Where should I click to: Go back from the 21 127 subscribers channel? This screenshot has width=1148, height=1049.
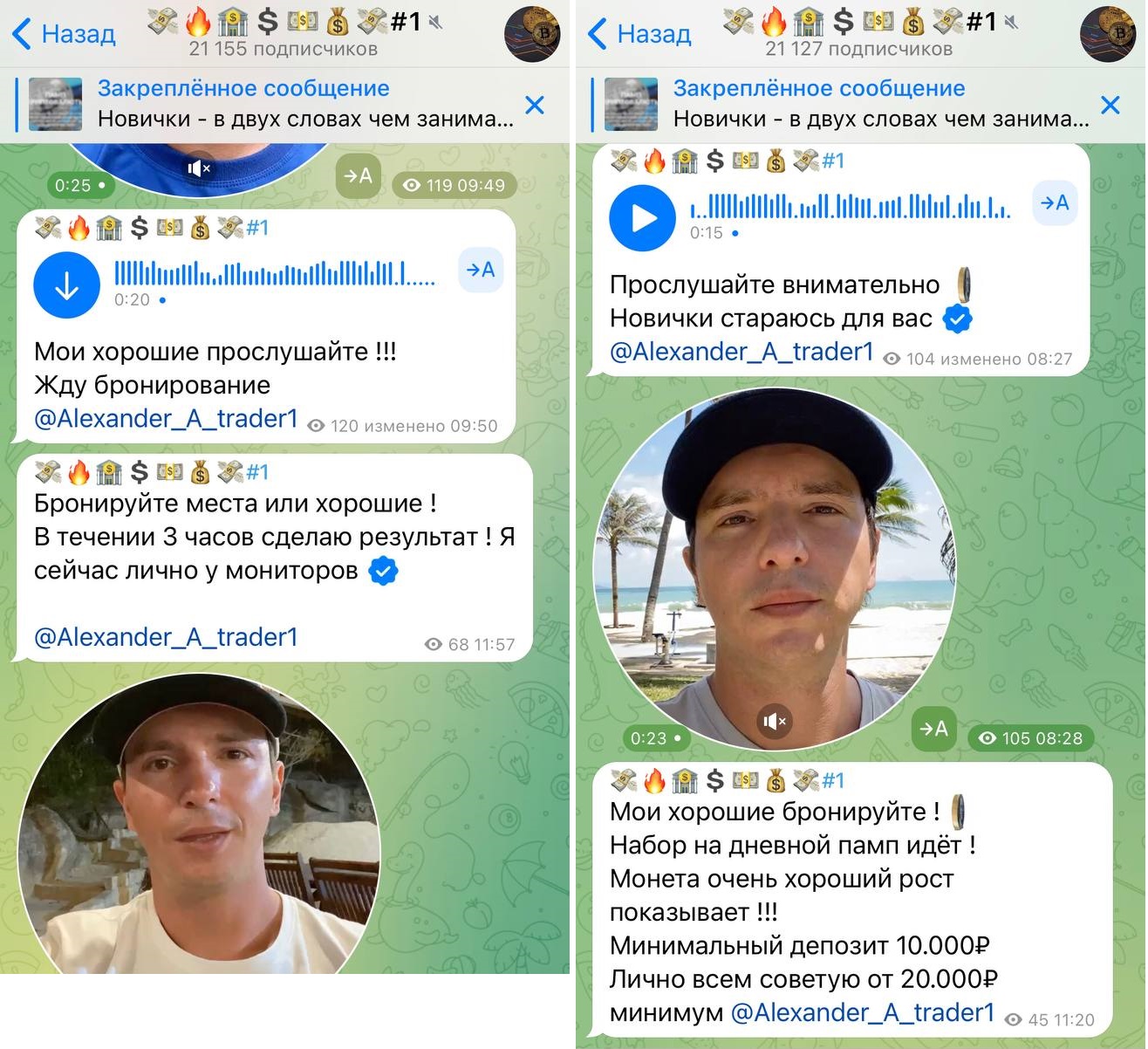coord(639,34)
